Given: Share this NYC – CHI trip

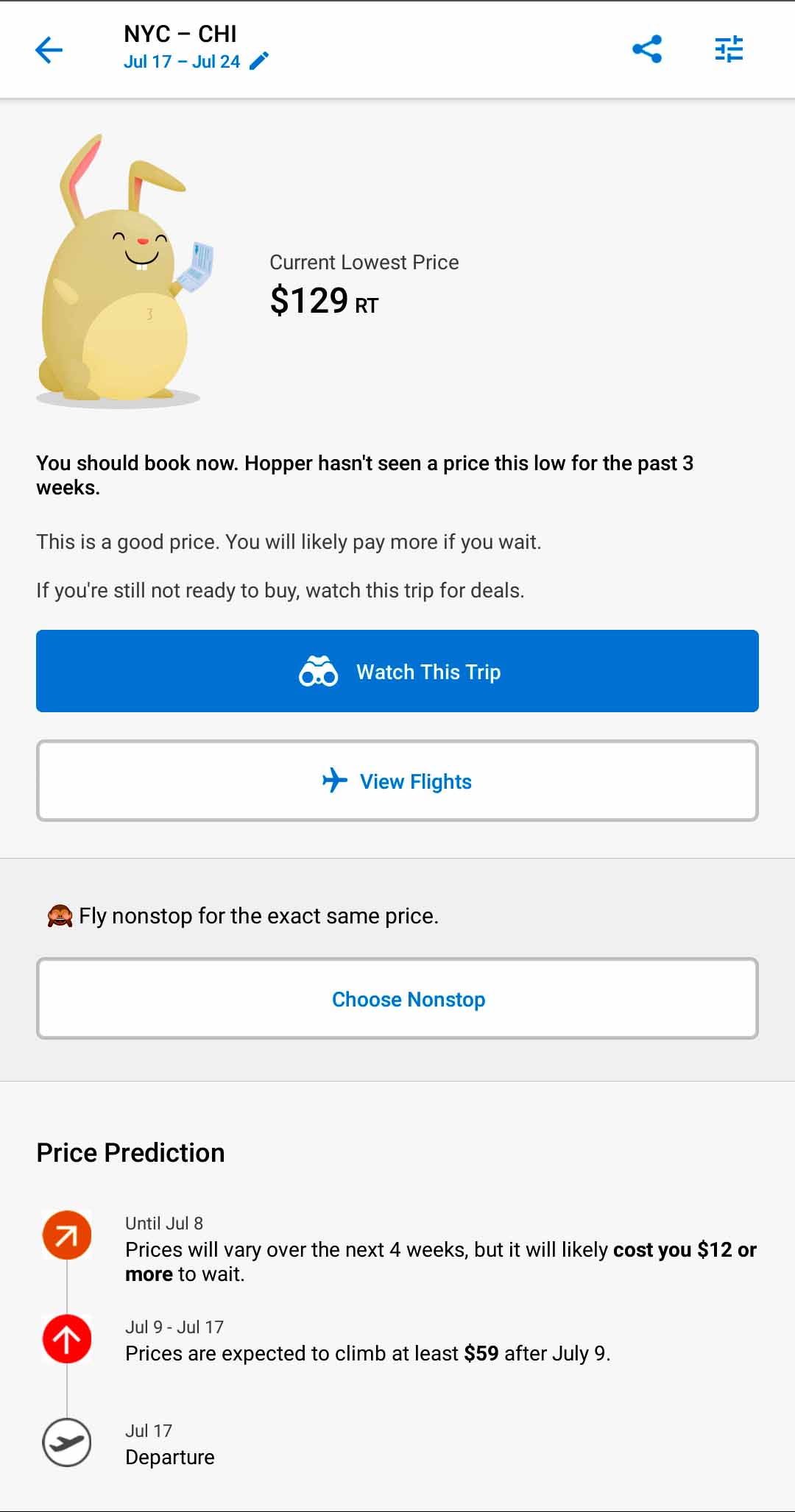Looking at the screenshot, I should click(647, 49).
